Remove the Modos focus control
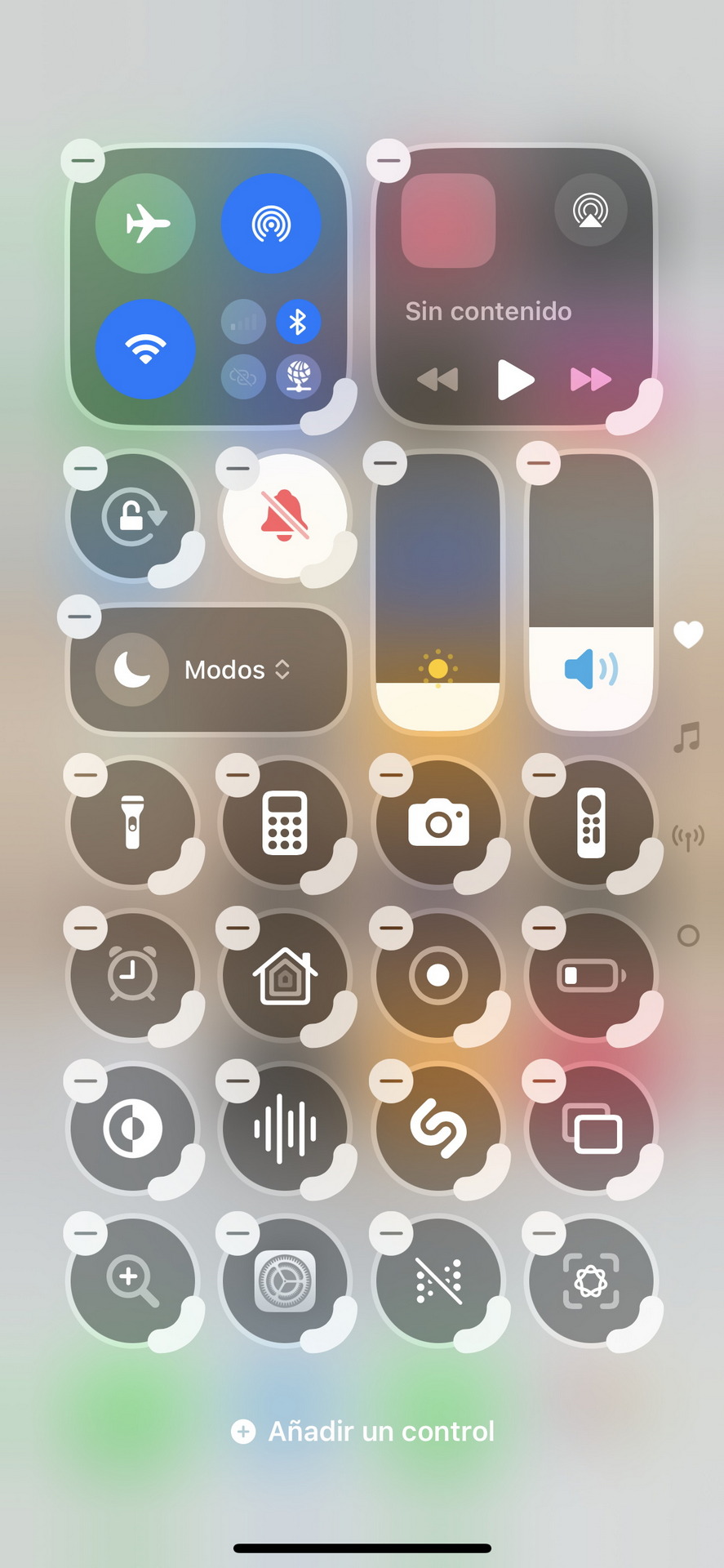724x1568 pixels. pos(79,617)
